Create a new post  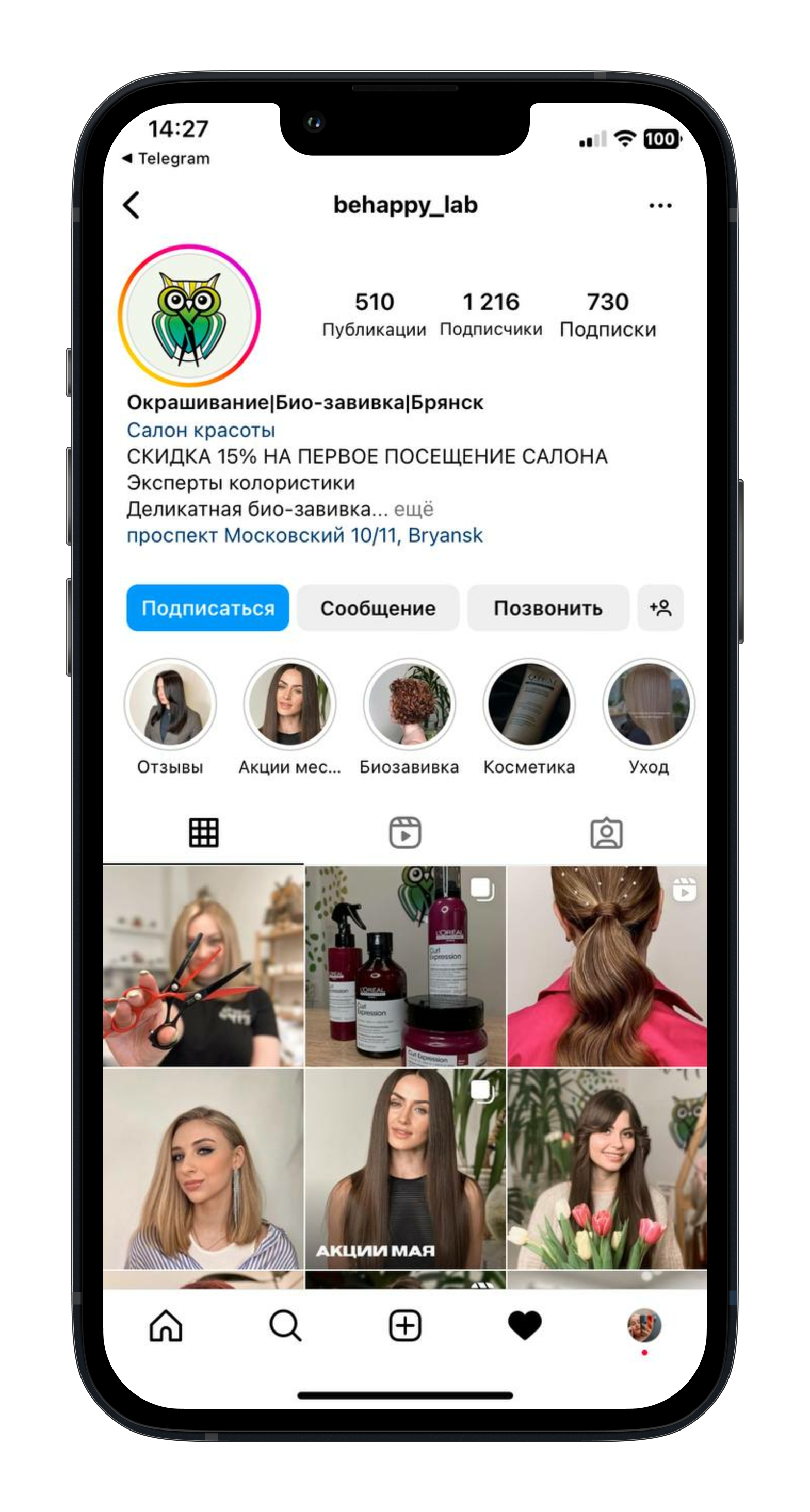[404, 1326]
